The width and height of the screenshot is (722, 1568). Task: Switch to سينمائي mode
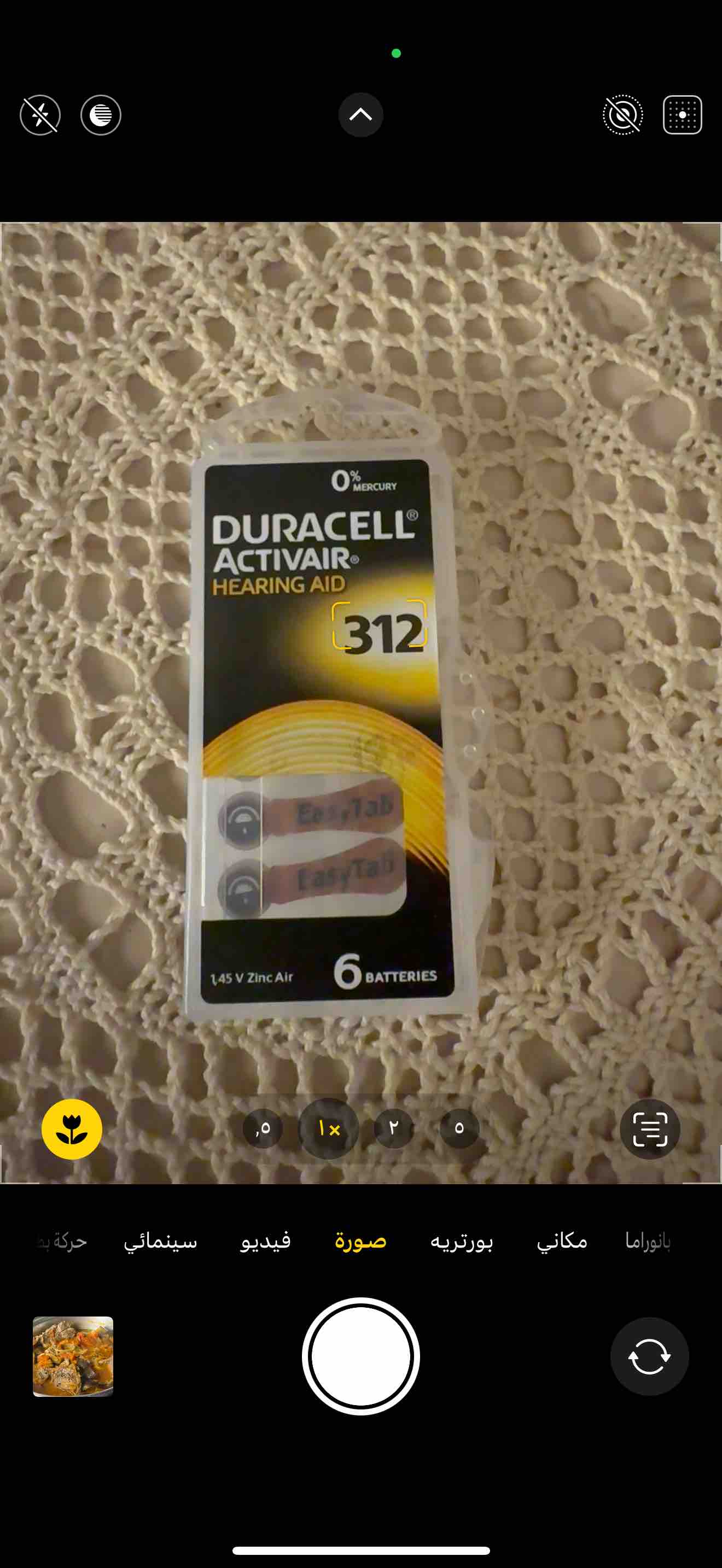[x=161, y=1241]
